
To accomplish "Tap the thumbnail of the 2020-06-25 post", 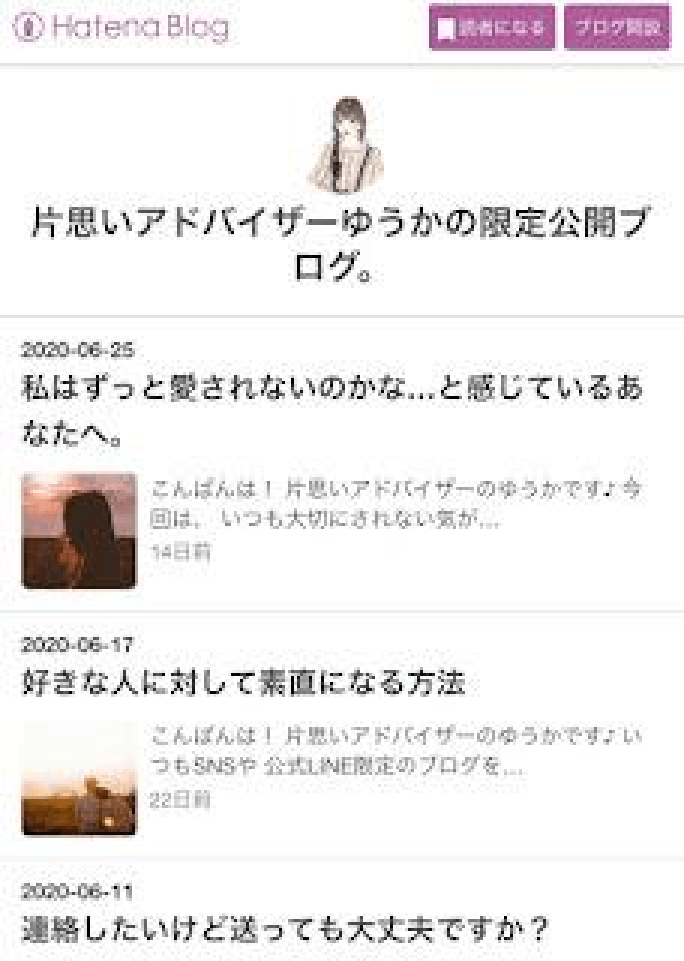I will (x=79, y=530).
